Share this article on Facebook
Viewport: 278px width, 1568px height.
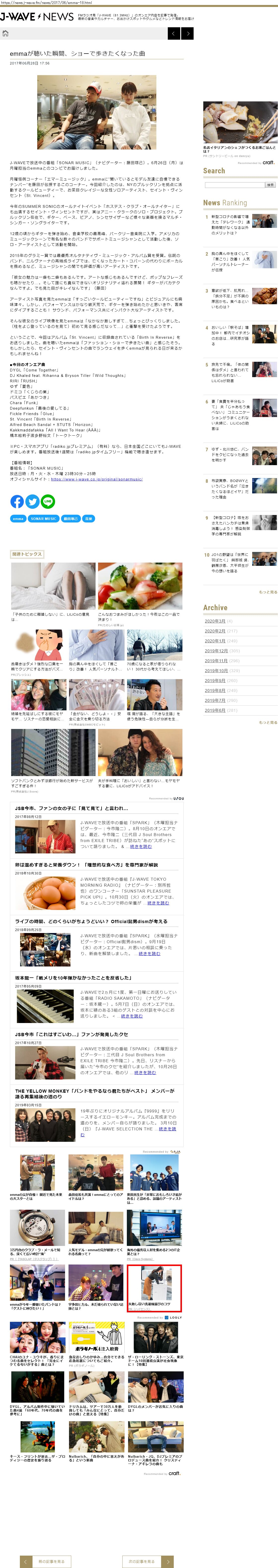17,501
